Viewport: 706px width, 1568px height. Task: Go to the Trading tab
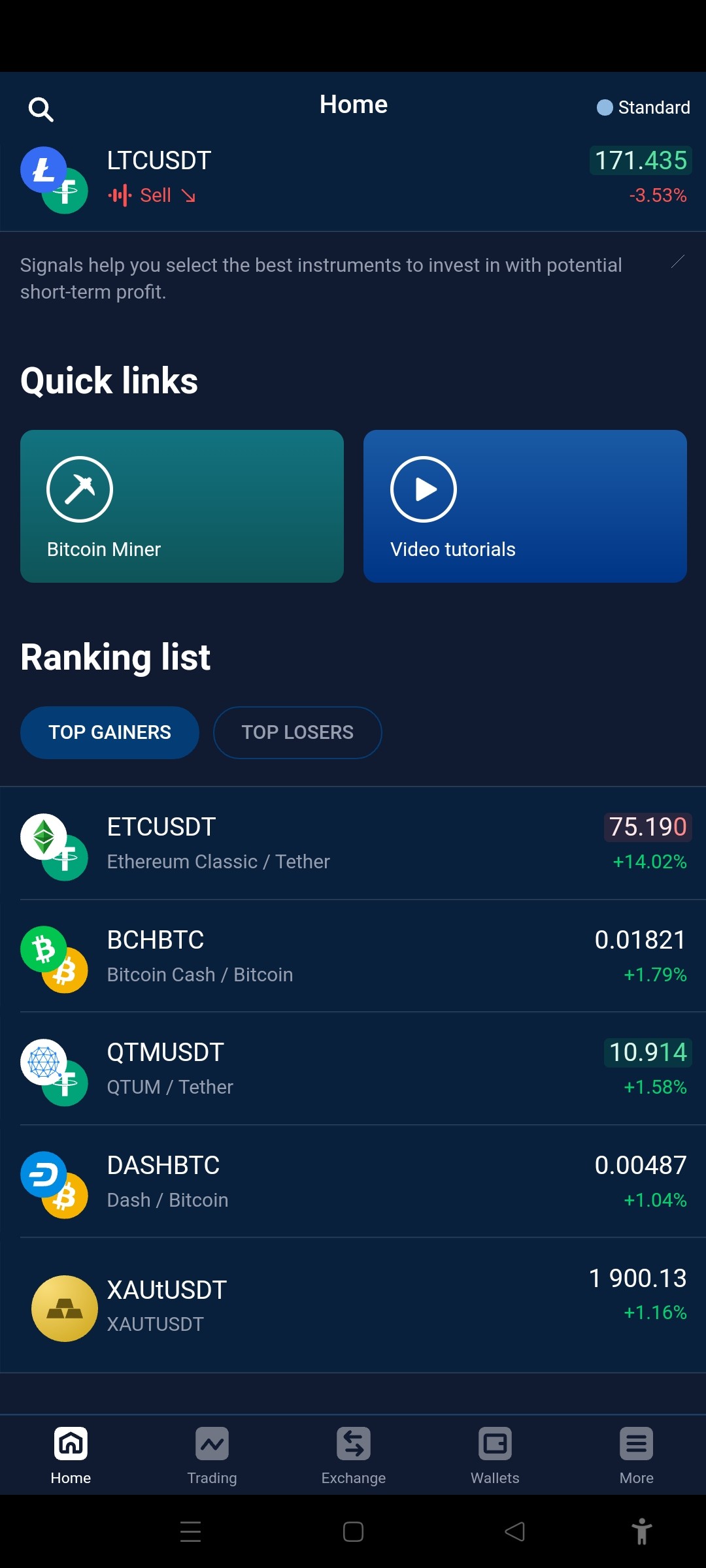pyautogui.click(x=212, y=1456)
